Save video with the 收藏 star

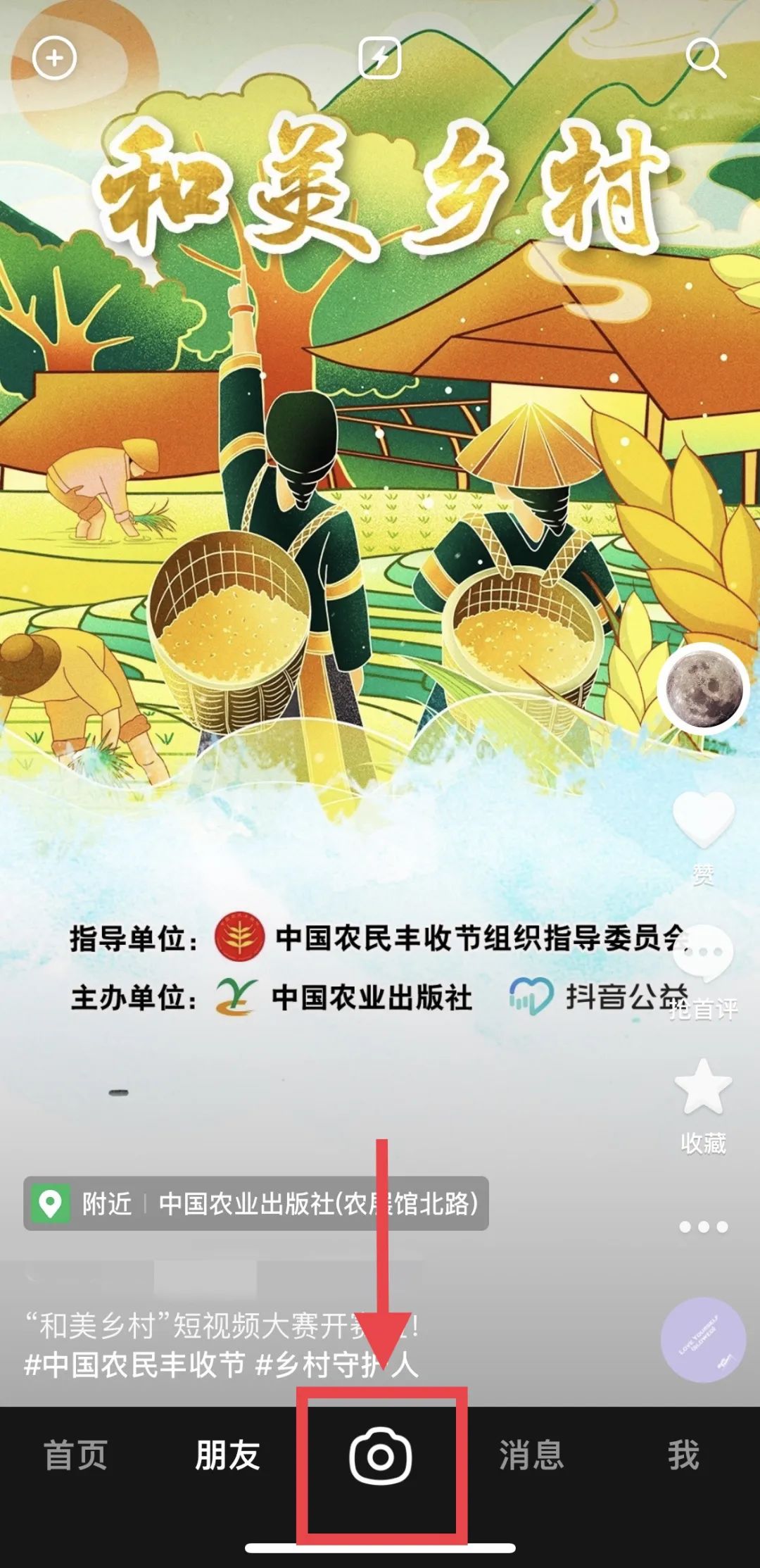coord(703,1086)
